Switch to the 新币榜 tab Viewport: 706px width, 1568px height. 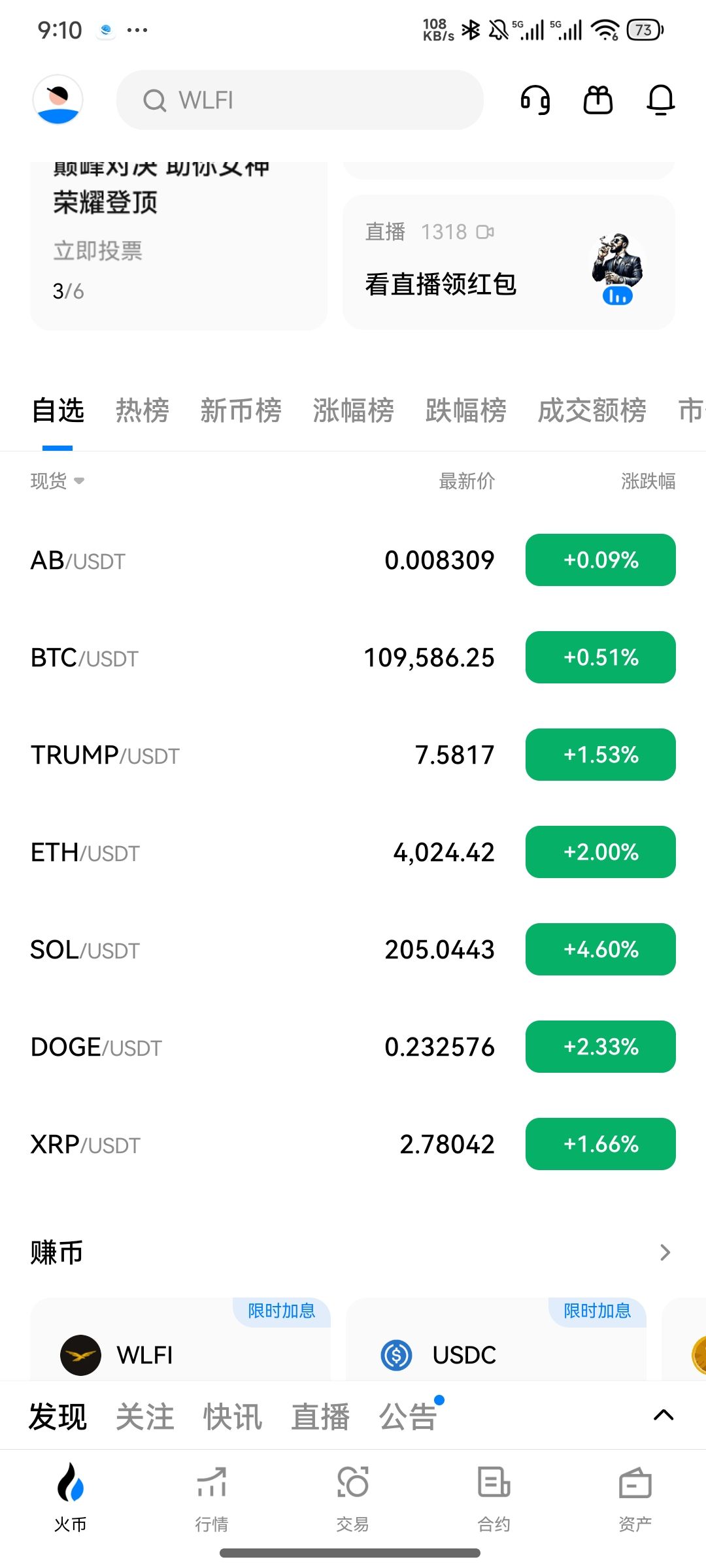(x=241, y=411)
